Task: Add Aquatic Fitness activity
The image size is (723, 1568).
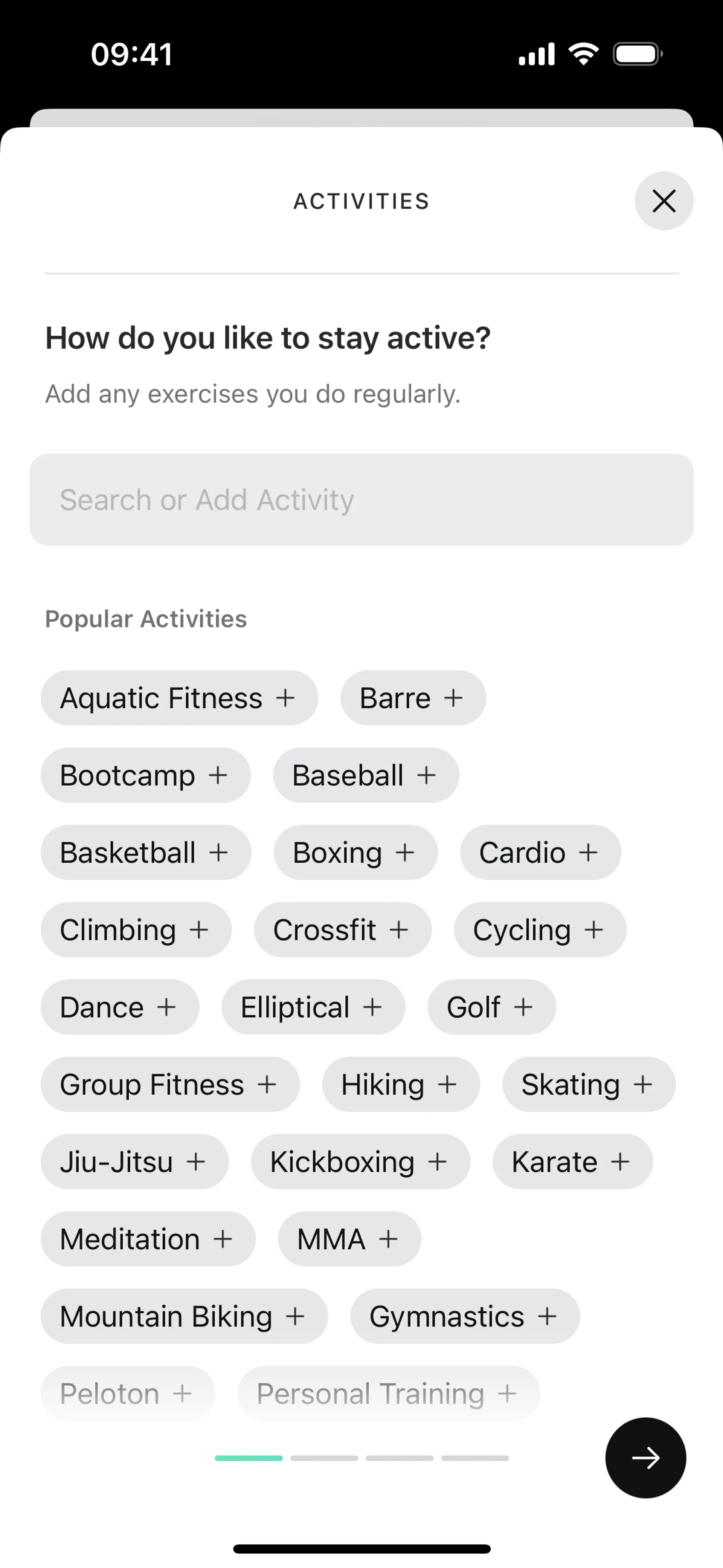Action: pyautogui.click(x=179, y=698)
